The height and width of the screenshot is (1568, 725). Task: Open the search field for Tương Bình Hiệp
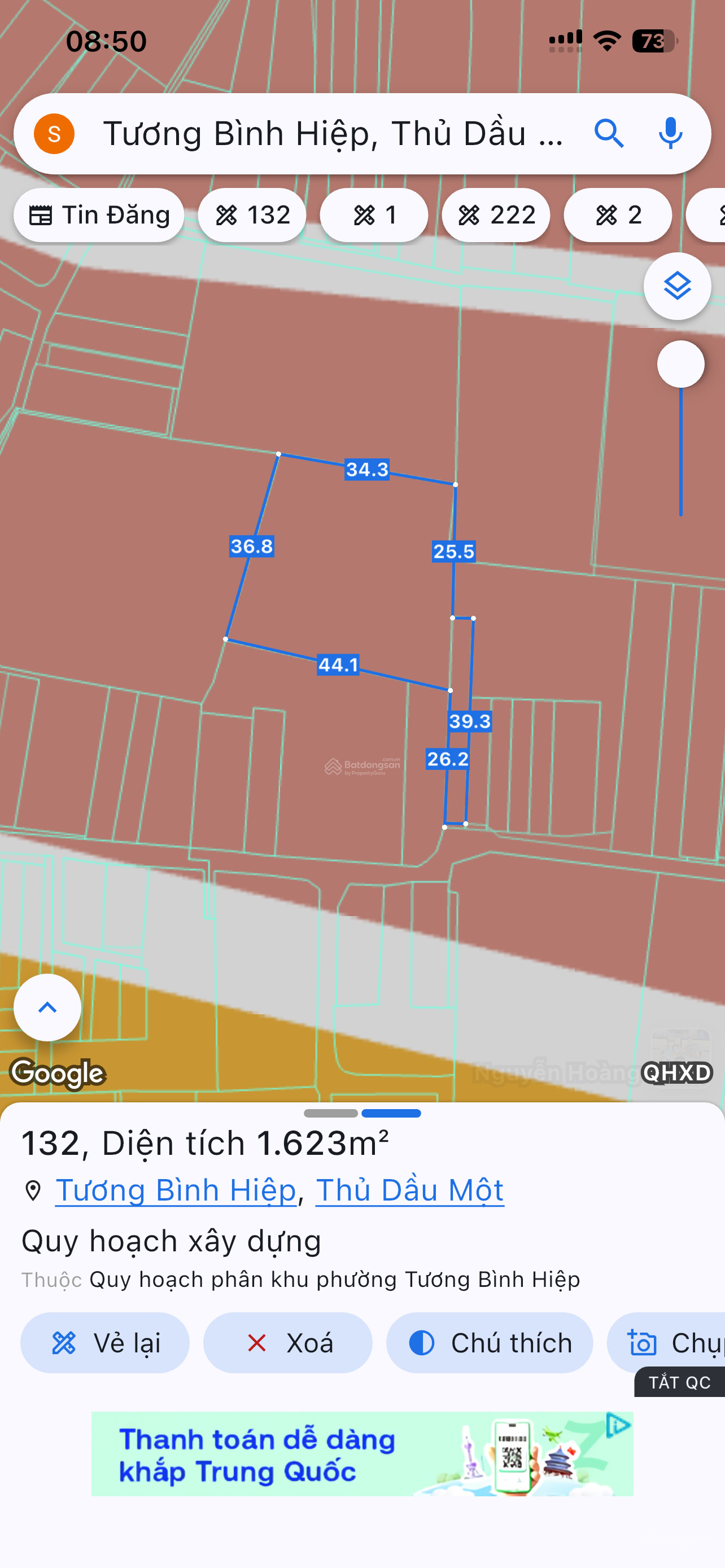pos(334,134)
